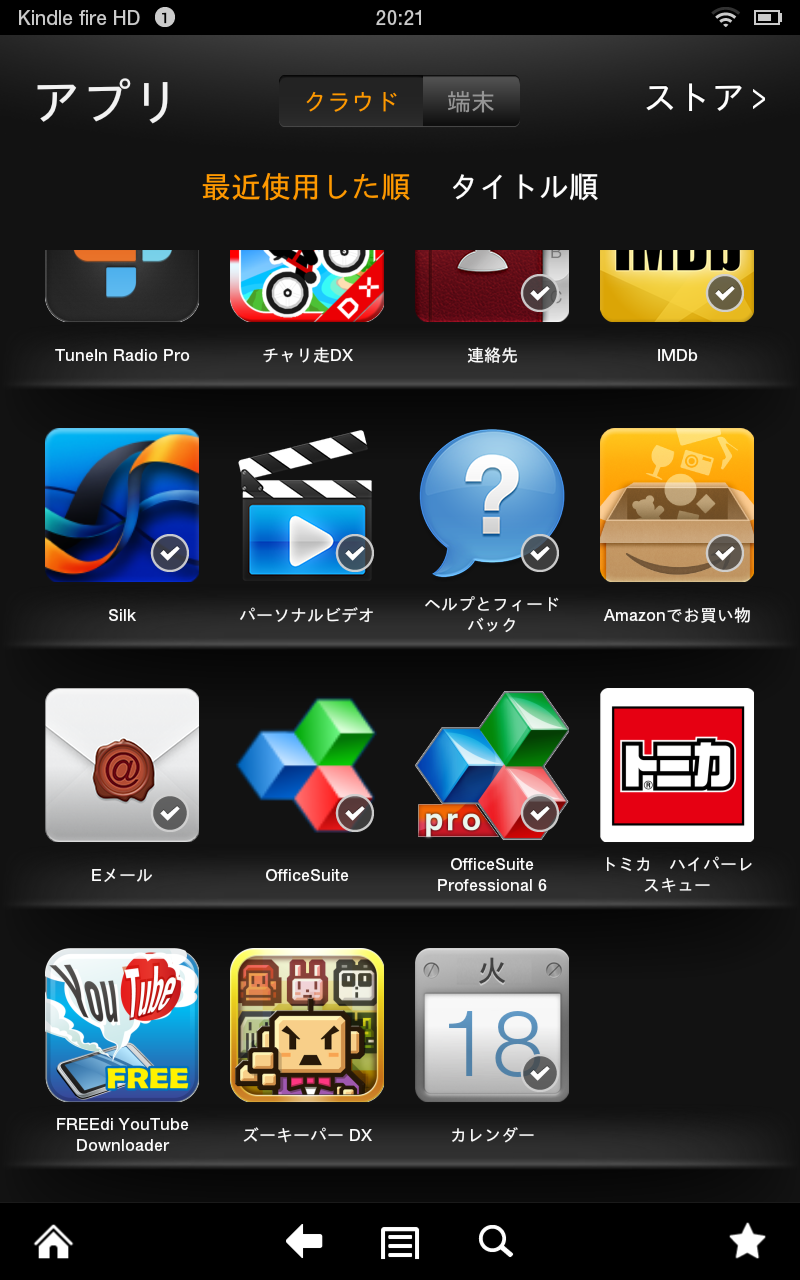Viewport: 800px width, 1280px height.
Task: Sort apps by タイトル順 (title order)
Action: pos(524,187)
